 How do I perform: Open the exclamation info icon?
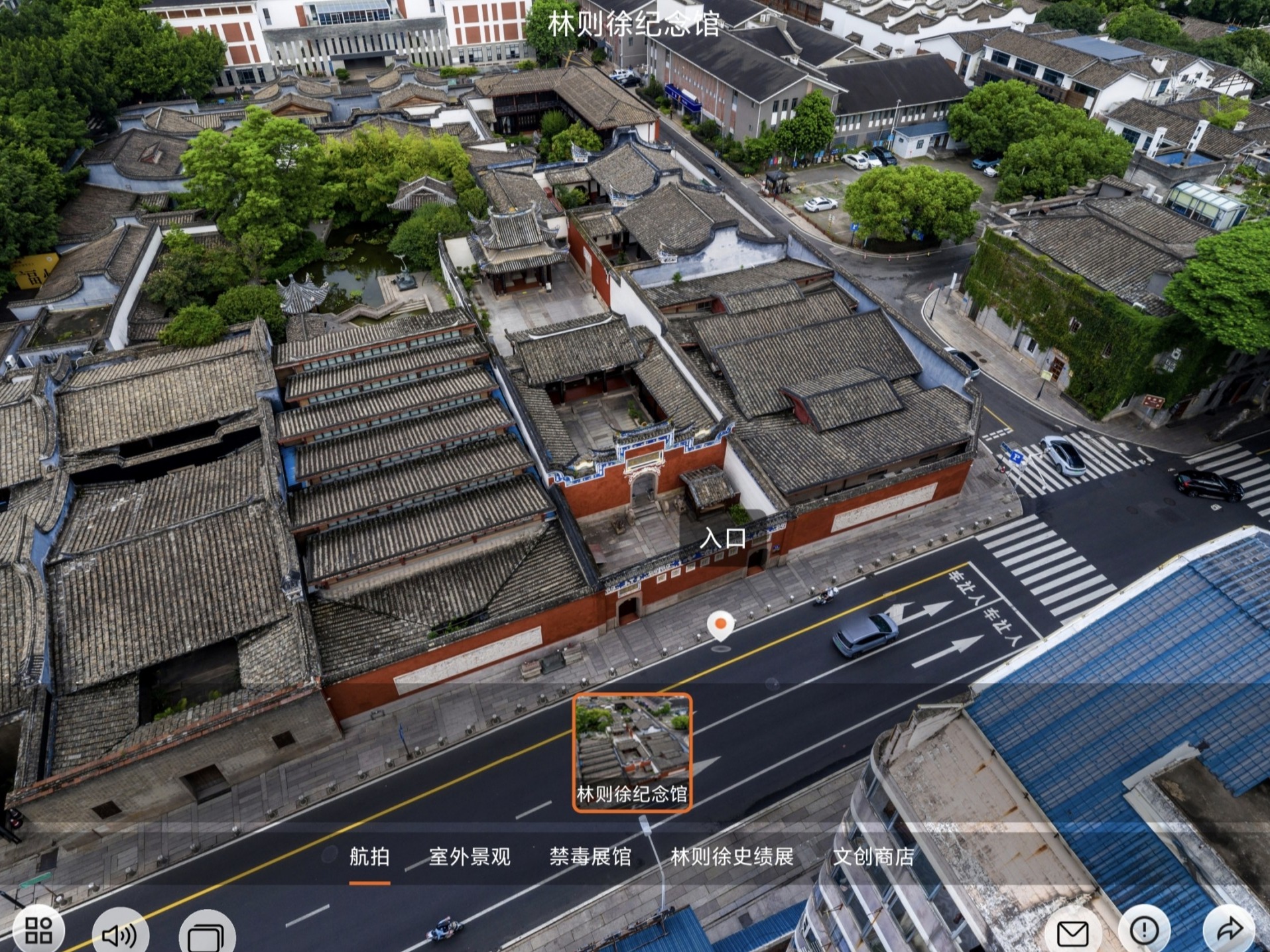(x=1145, y=931)
